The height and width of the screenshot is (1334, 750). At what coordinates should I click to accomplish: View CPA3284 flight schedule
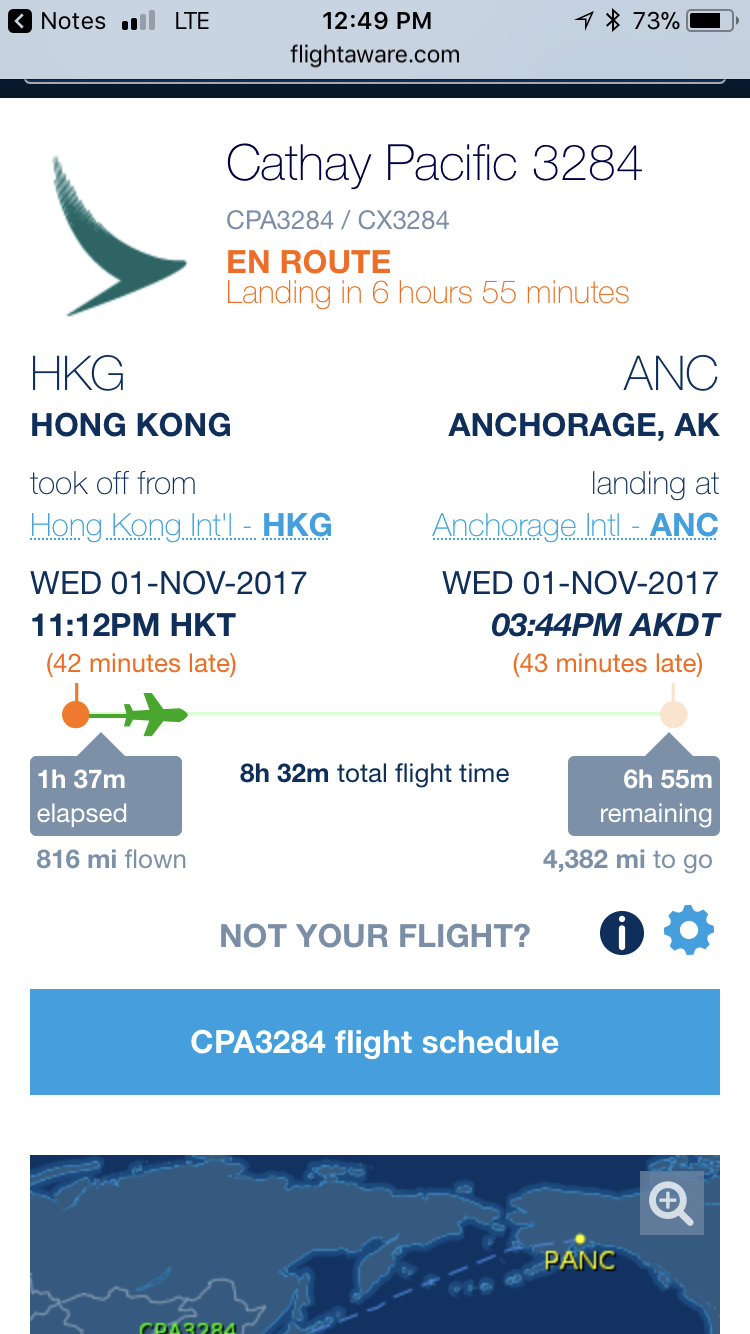375,1042
